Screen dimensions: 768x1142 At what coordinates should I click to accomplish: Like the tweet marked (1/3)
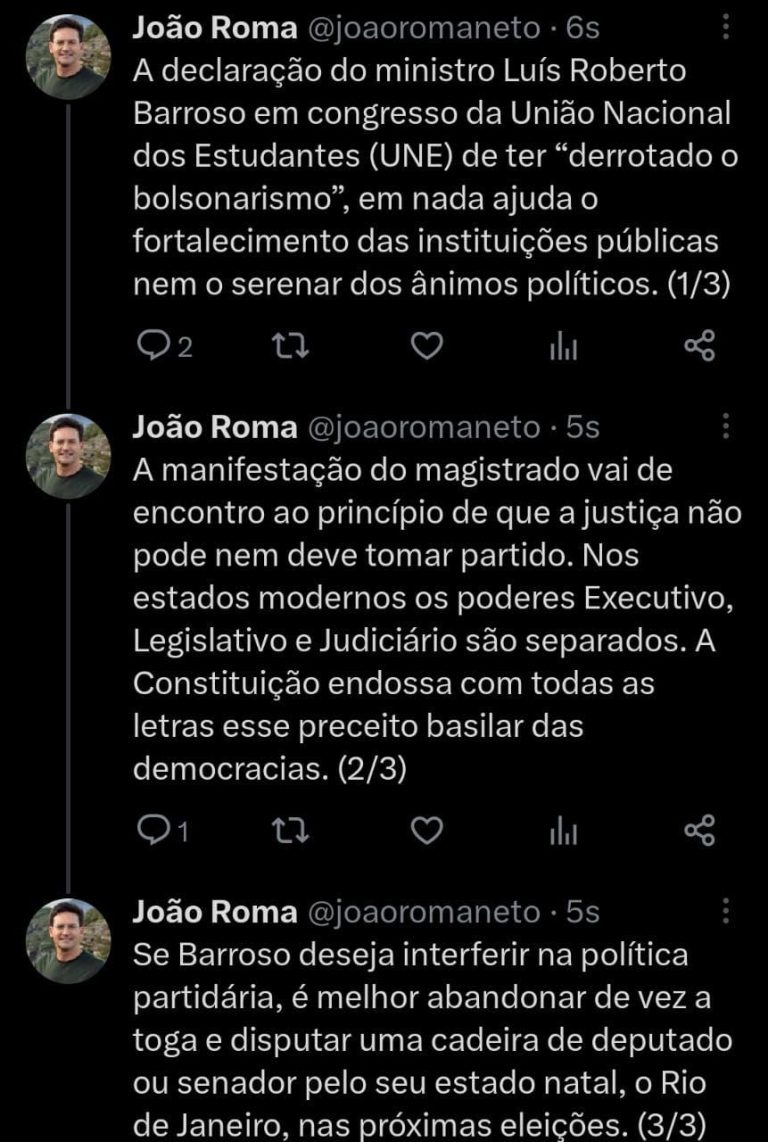427,346
